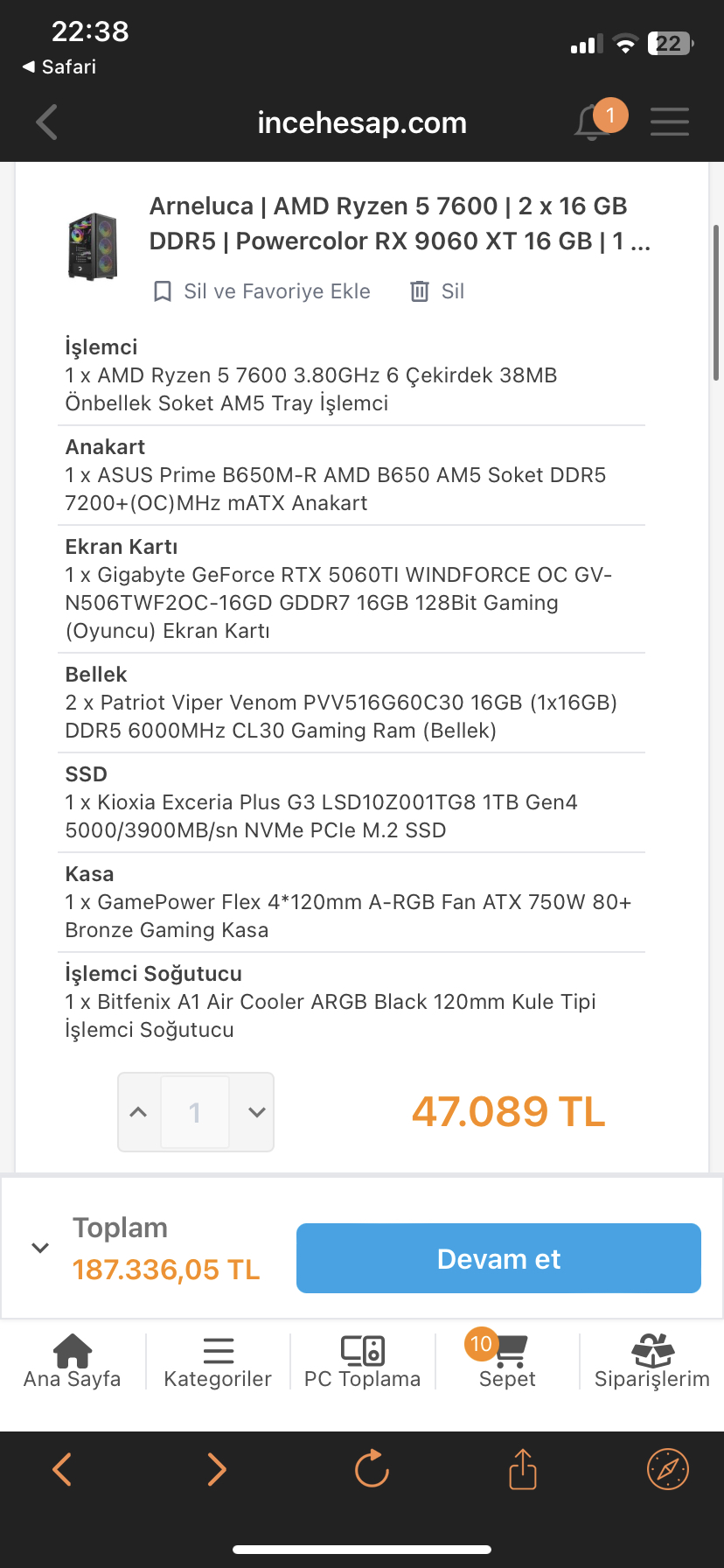Viewport: 724px width, 1568px height.
Task: Tap the quantity field showing 1
Action: tap(195, 1112)
